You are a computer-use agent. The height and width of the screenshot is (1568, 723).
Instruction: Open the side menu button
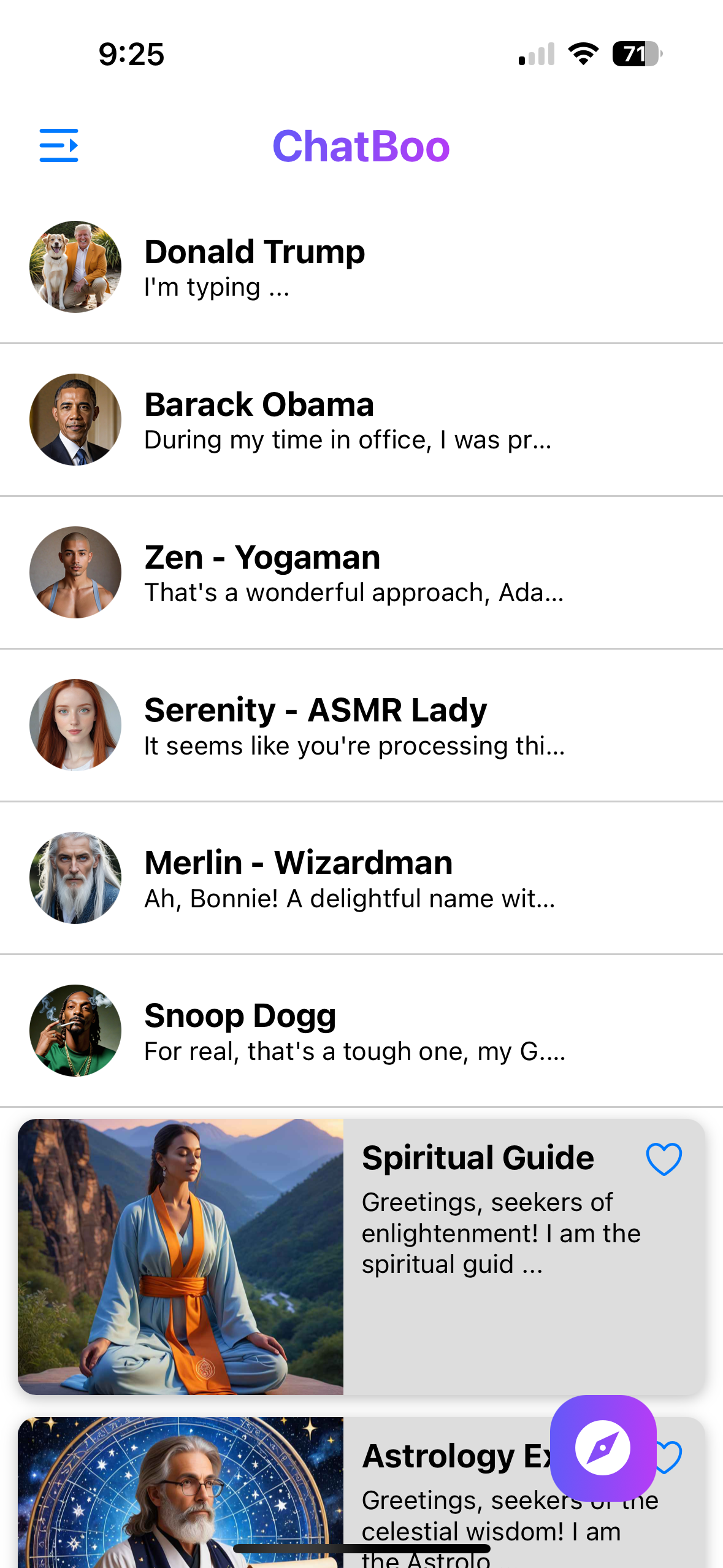pyautogui.click(x=59, y=145)
